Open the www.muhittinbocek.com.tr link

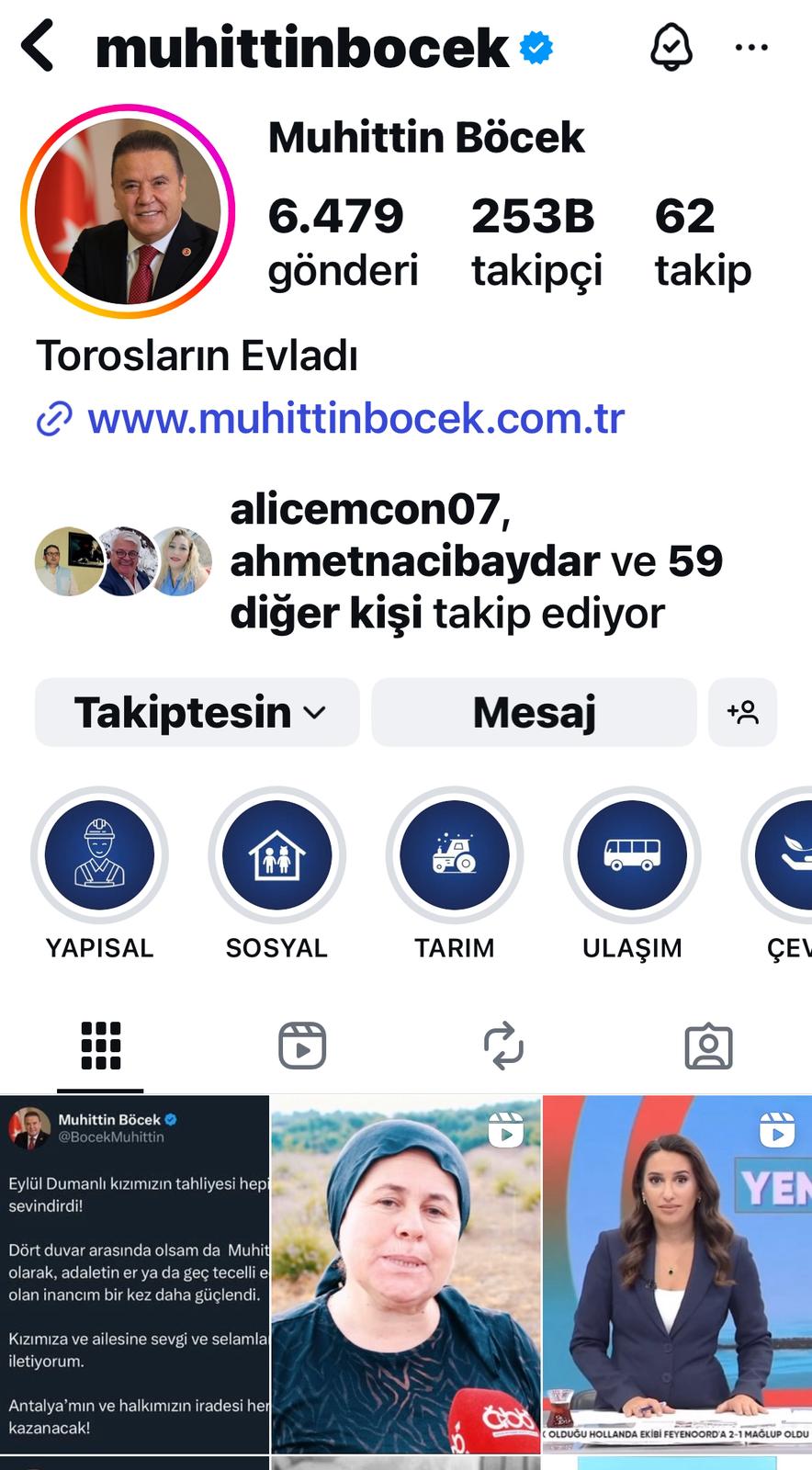click(355, 419)
